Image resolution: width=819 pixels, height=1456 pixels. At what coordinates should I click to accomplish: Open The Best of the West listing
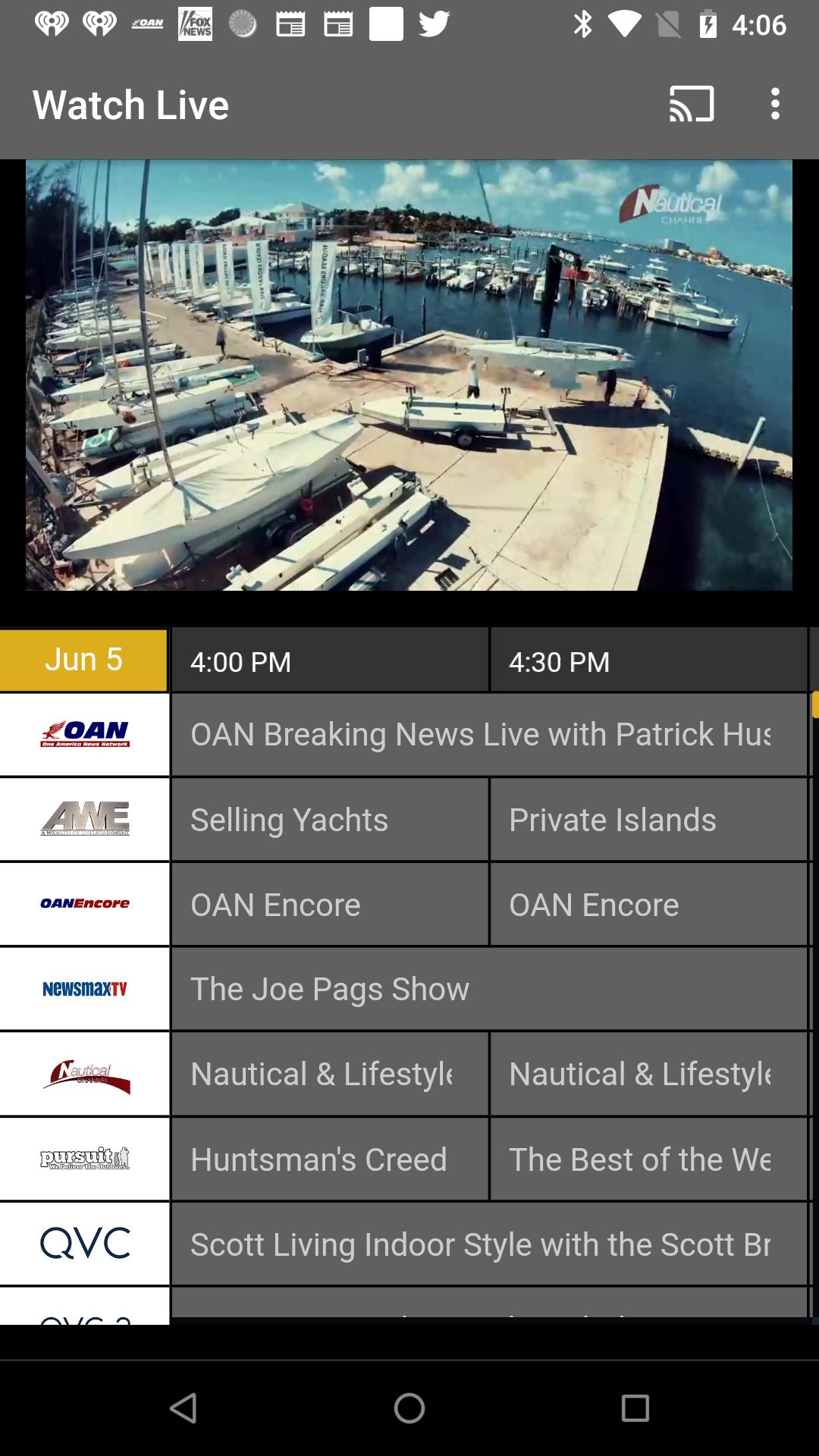[648, 1159]
